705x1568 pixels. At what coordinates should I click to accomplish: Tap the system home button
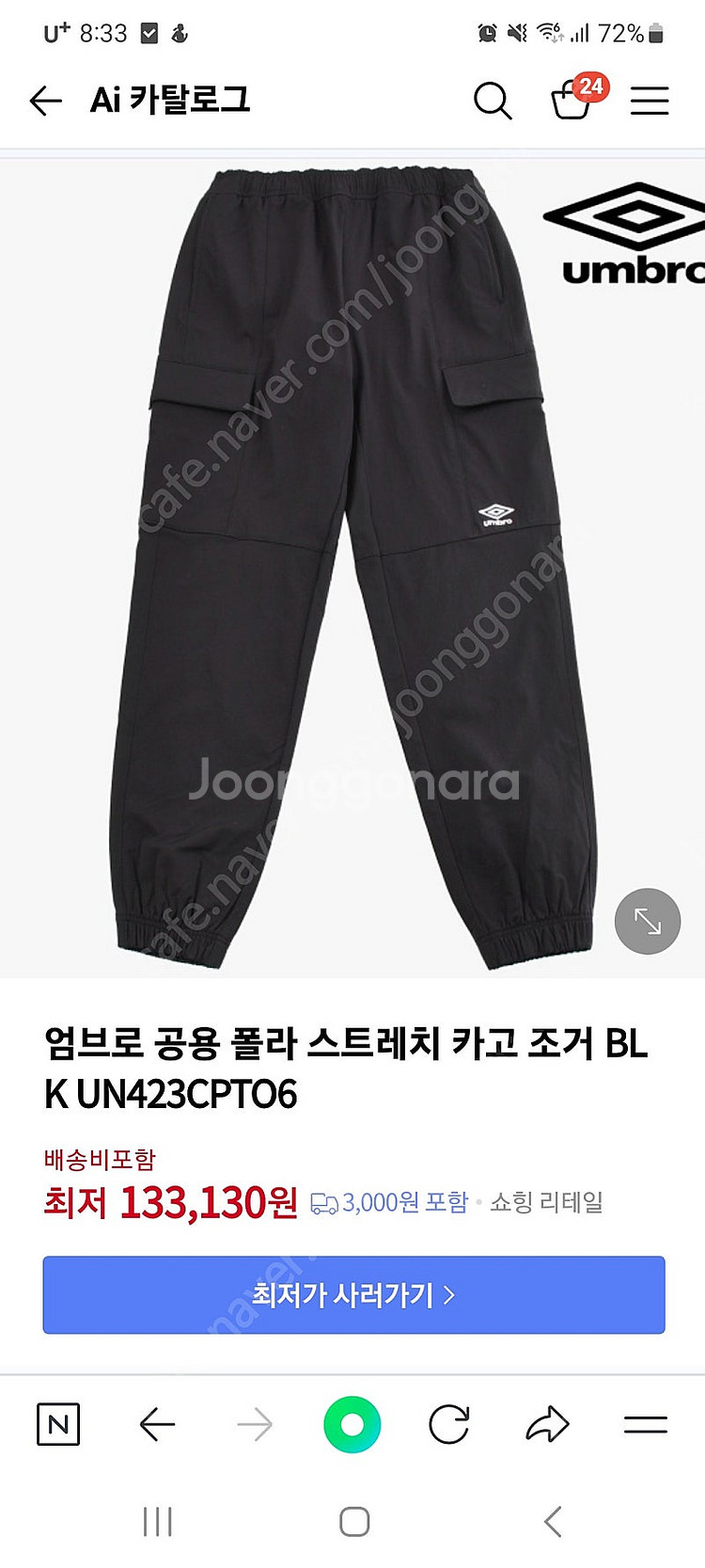coord(353,1521)
